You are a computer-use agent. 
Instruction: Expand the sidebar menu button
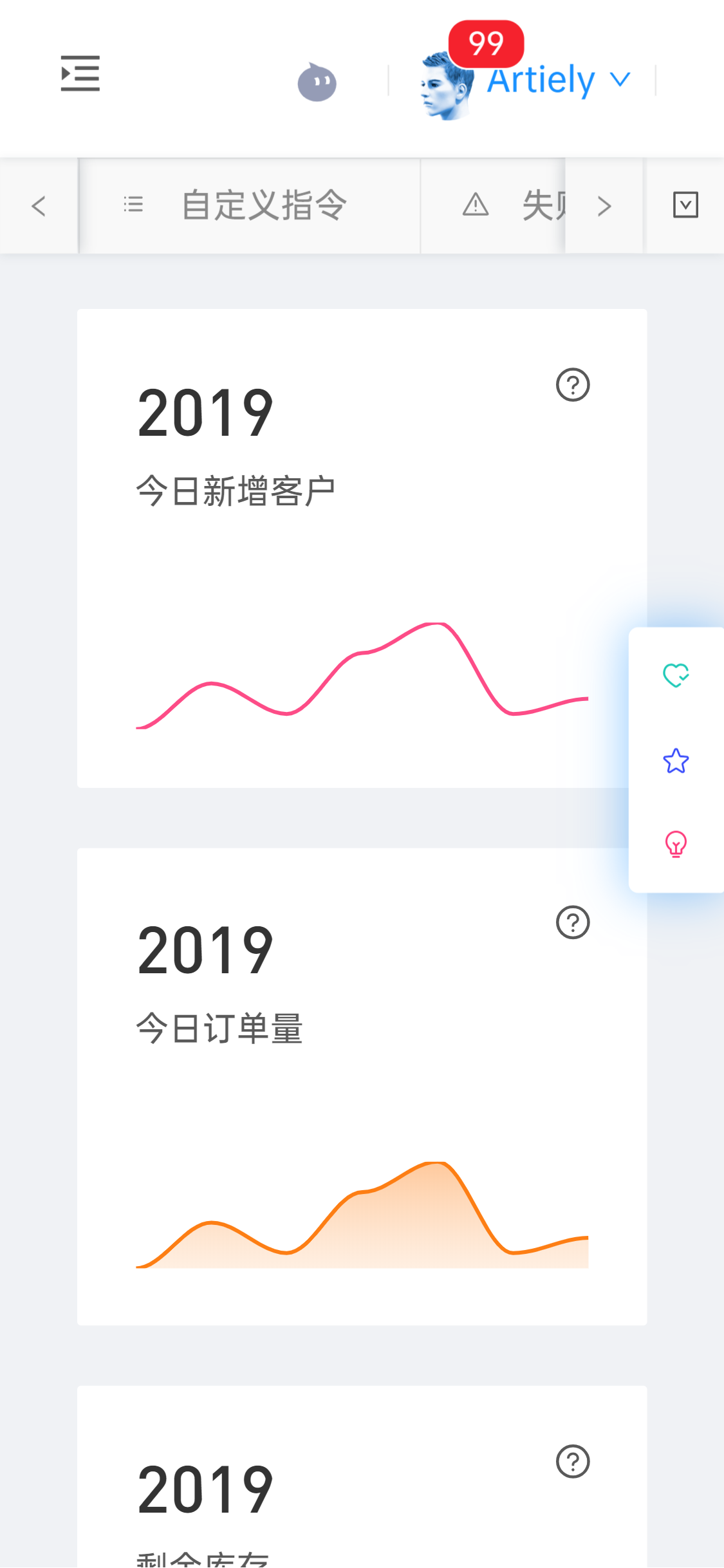(x=80, y=73)
